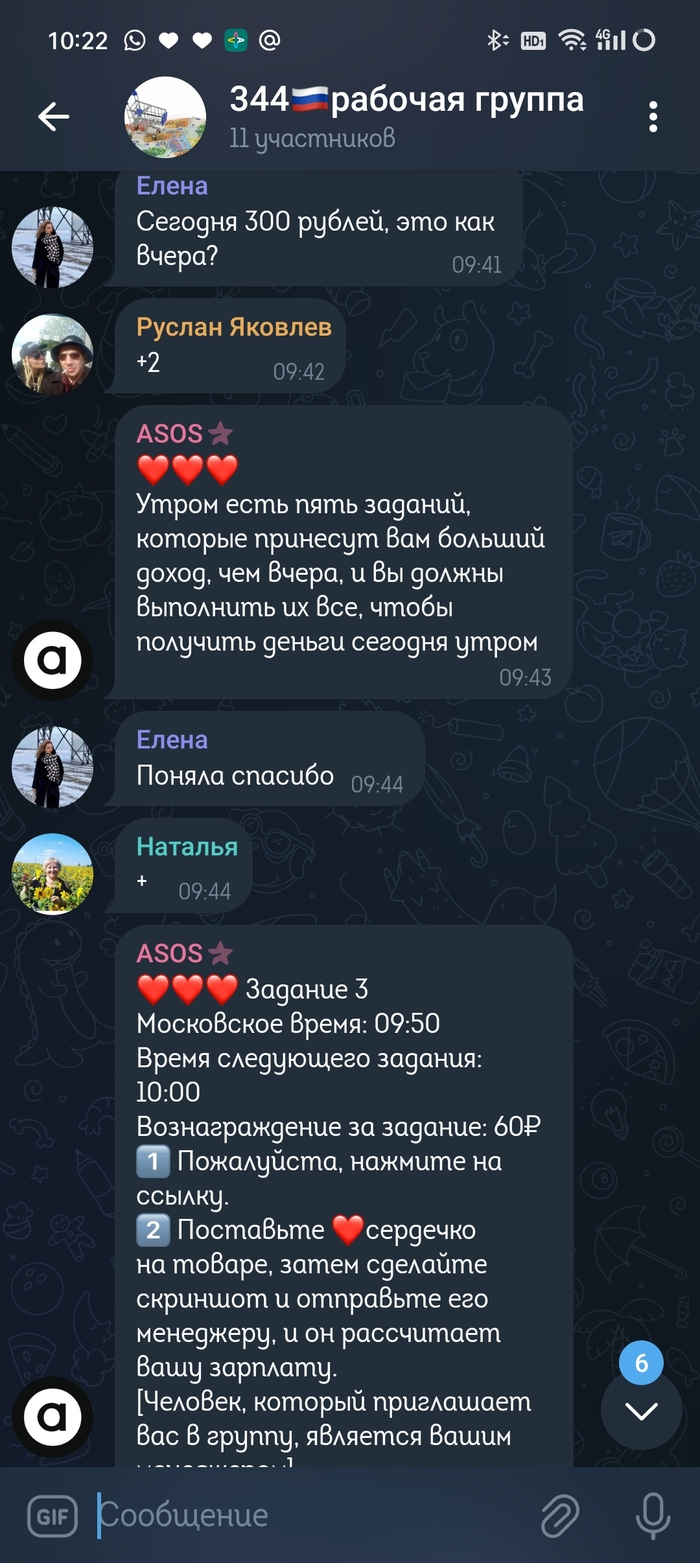Open the GIF picker
The height and width of the screenshot is (1563, 700).
click(x=53, y=1516)
